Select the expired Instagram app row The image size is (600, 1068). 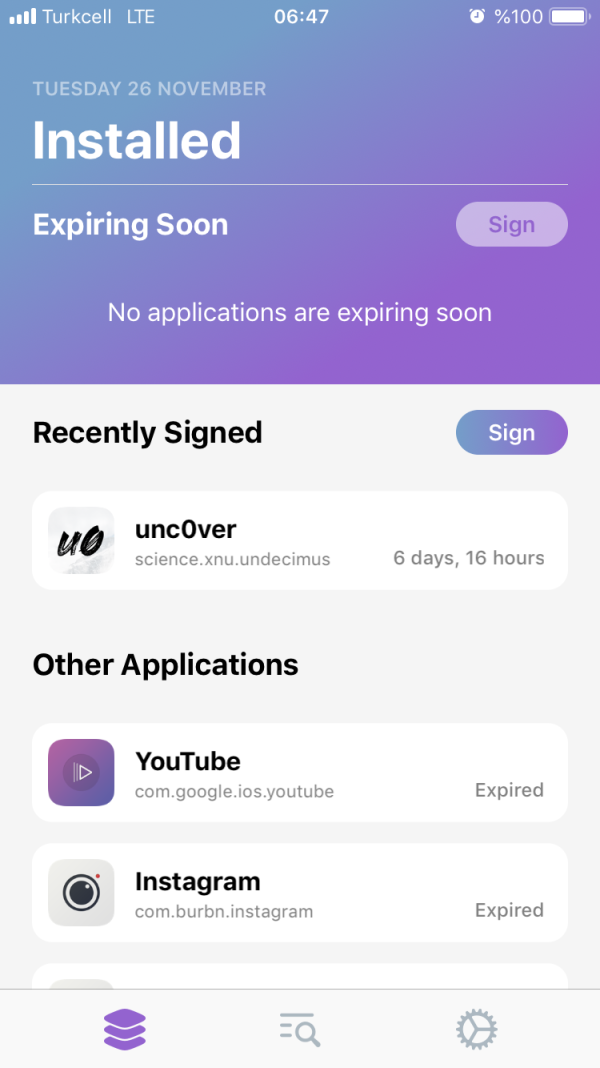300,893
